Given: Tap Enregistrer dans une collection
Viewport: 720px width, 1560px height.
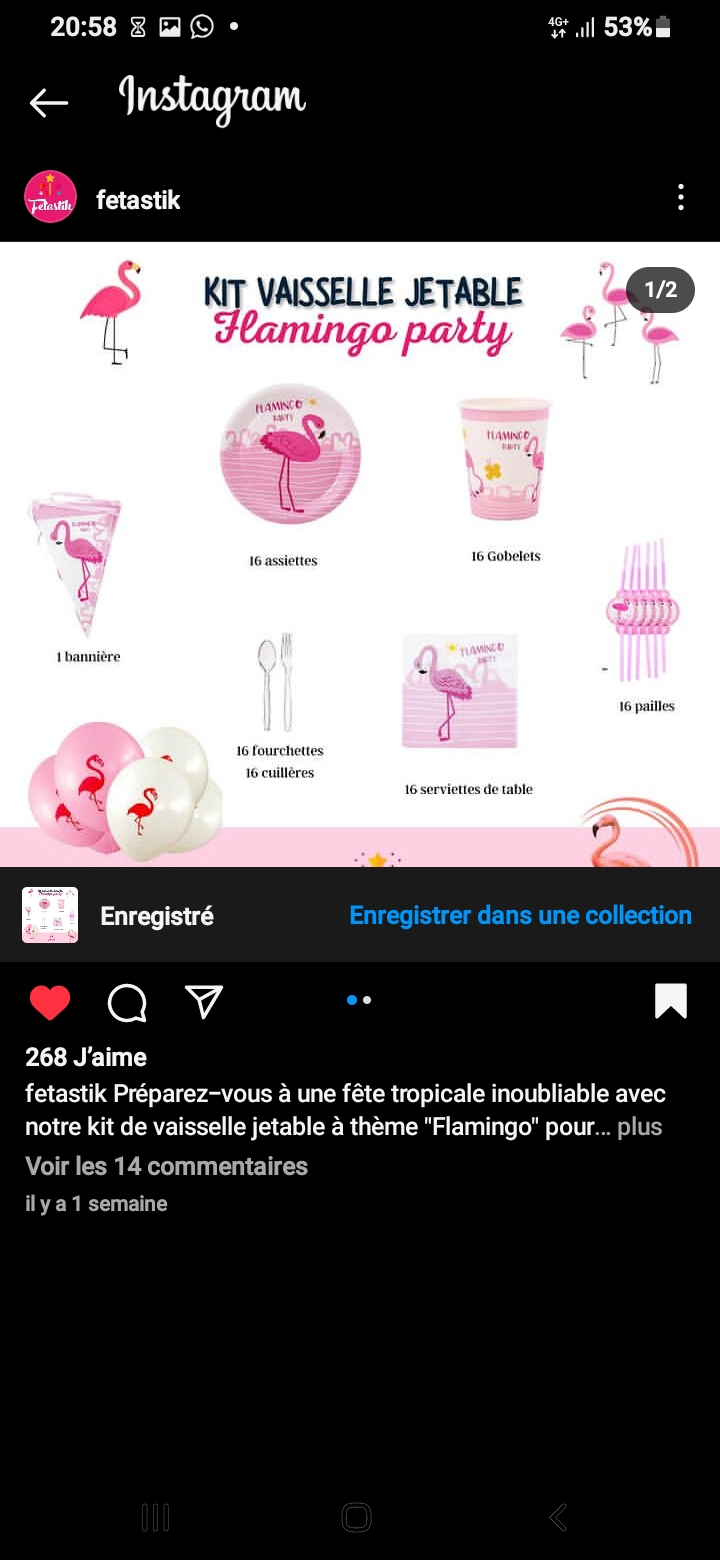Looking at the screenshot, I should [520, 915].
